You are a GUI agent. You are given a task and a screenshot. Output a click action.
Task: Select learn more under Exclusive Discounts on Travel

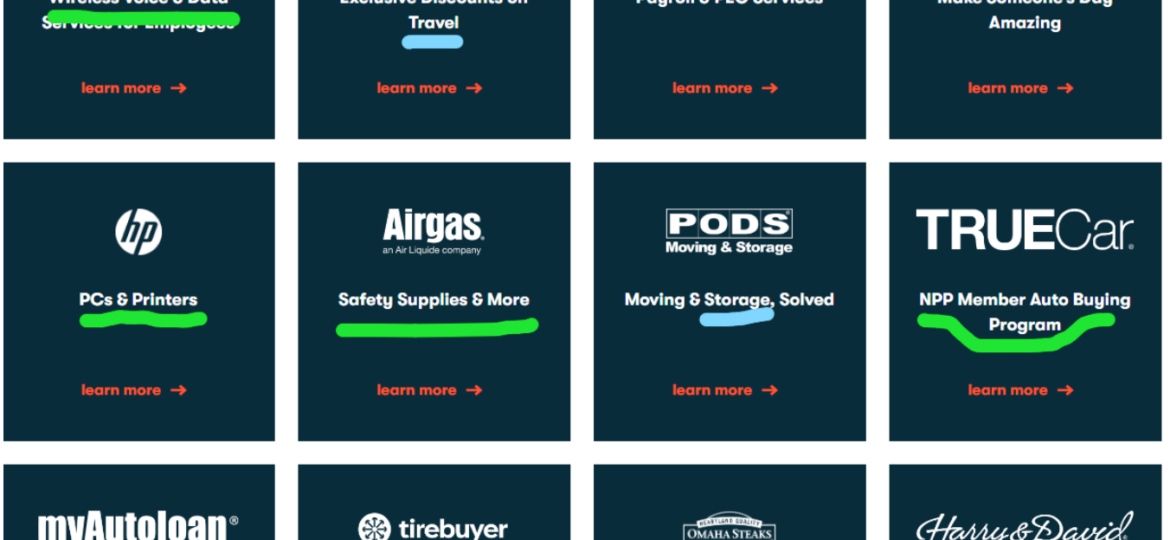[429, 88]
